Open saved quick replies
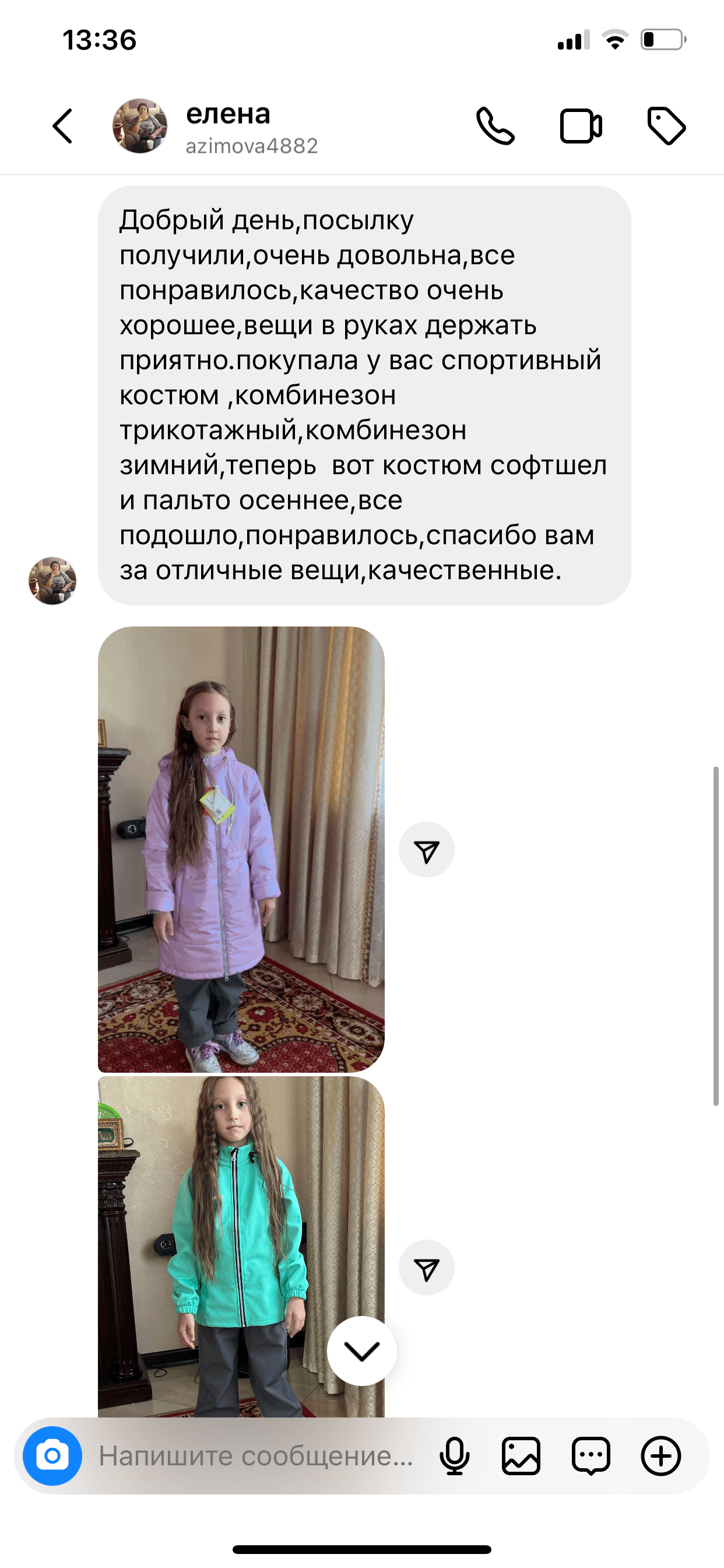Image resolution: width=724 pixels, height=1568 pixels. (x=591, y=1456)
